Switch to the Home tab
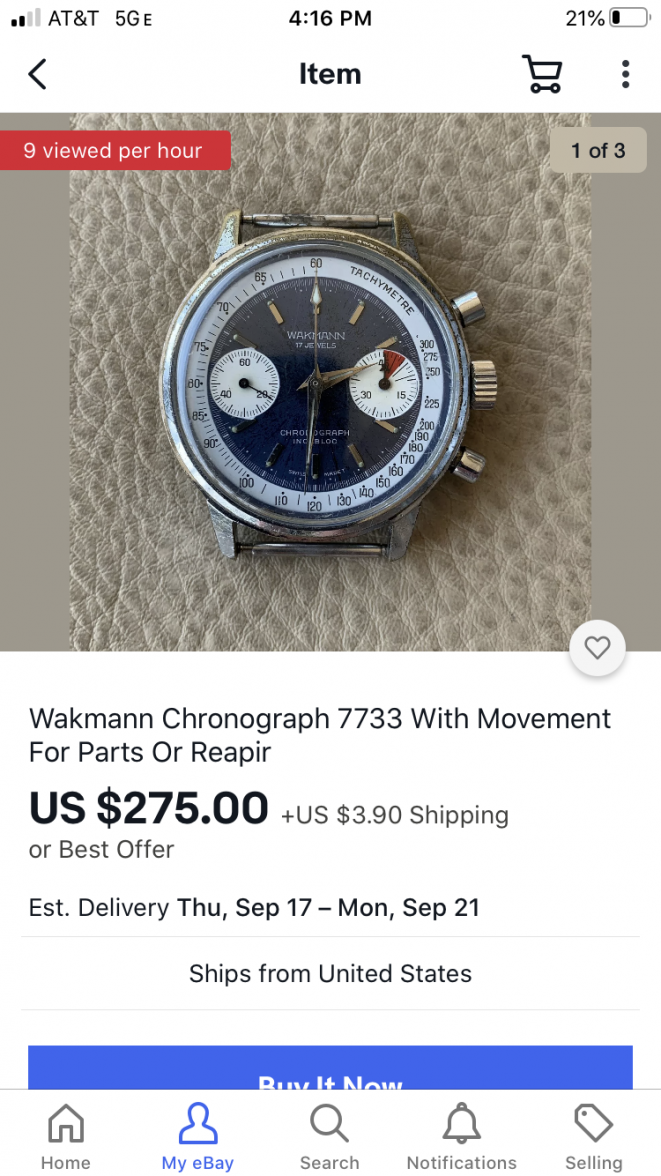Viewport: 661px width, 1176px height. click(66, 1137)
